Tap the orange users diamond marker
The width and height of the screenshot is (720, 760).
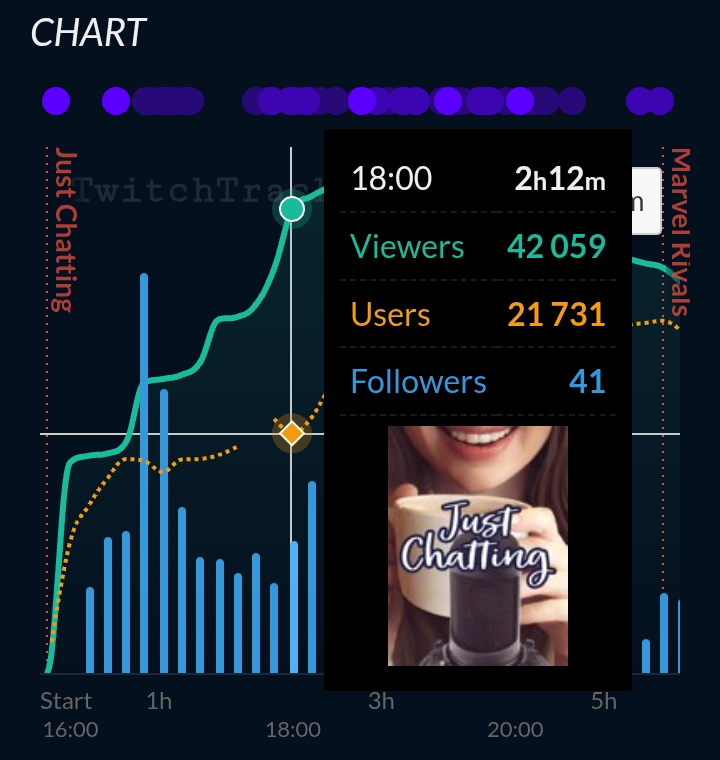[291, 433]
